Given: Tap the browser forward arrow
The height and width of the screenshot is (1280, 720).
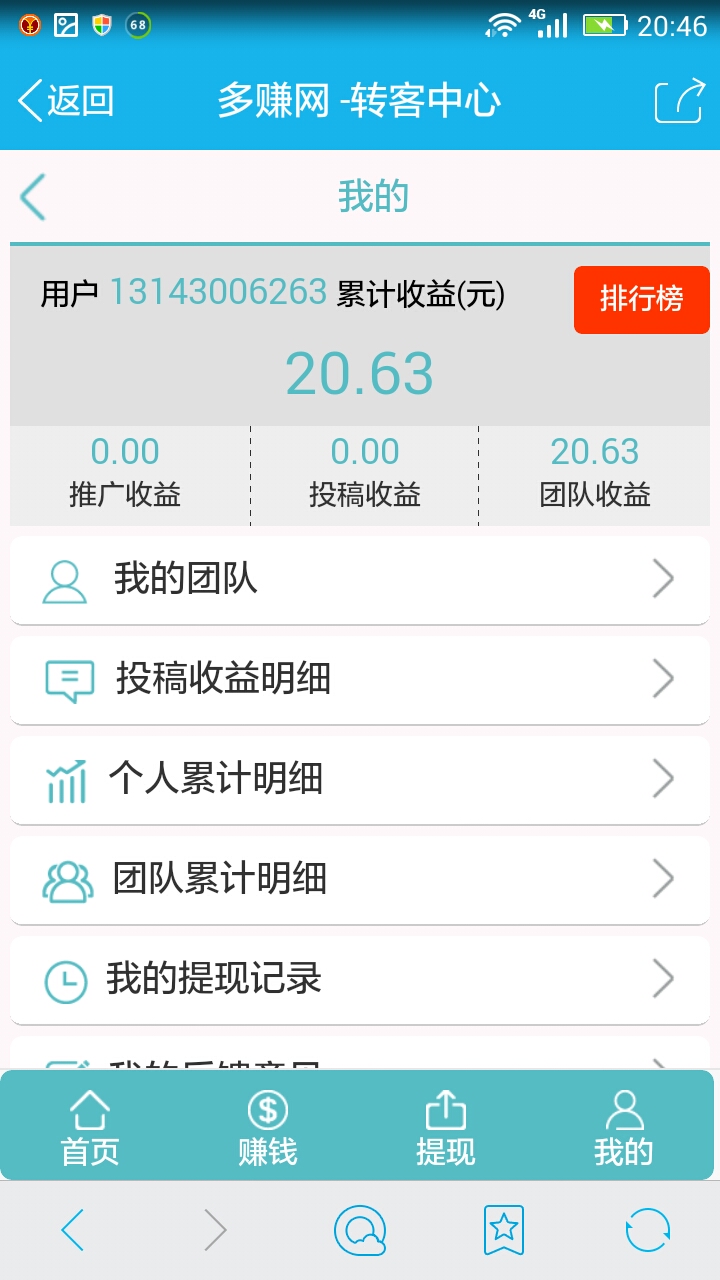Looking at the screenshot, I should (x=215, y=1230).
